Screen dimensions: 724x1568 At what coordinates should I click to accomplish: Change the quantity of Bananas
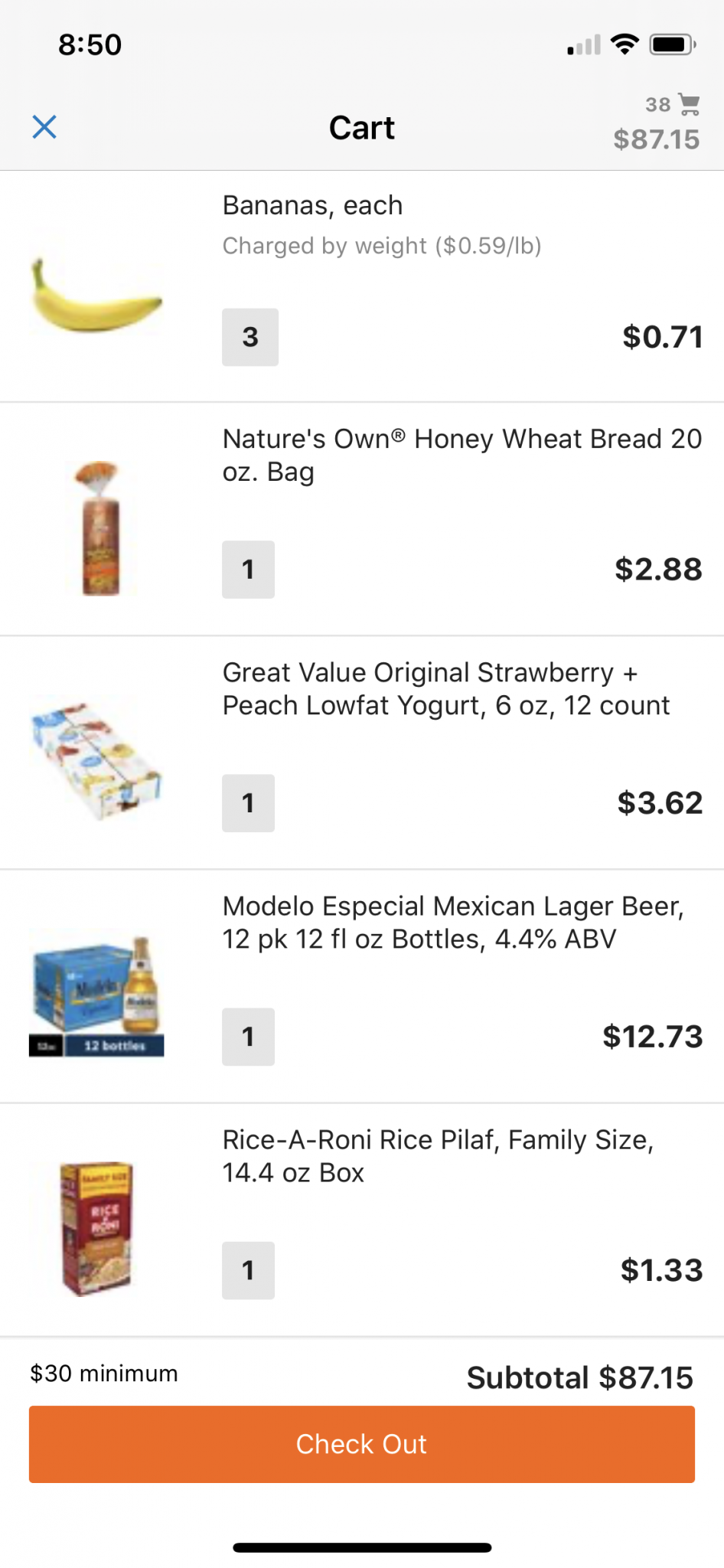250,337
